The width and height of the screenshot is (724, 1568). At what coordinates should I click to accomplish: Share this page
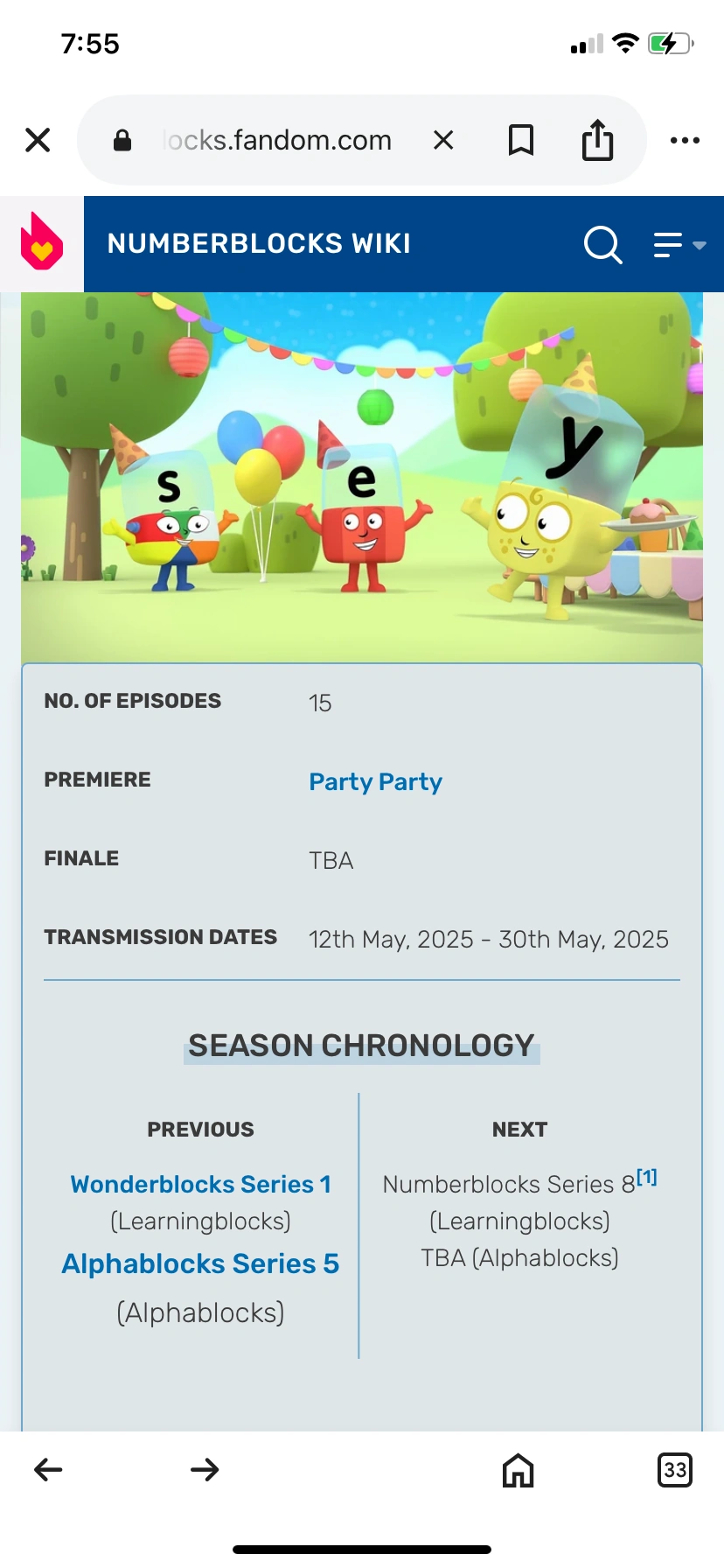598,140
